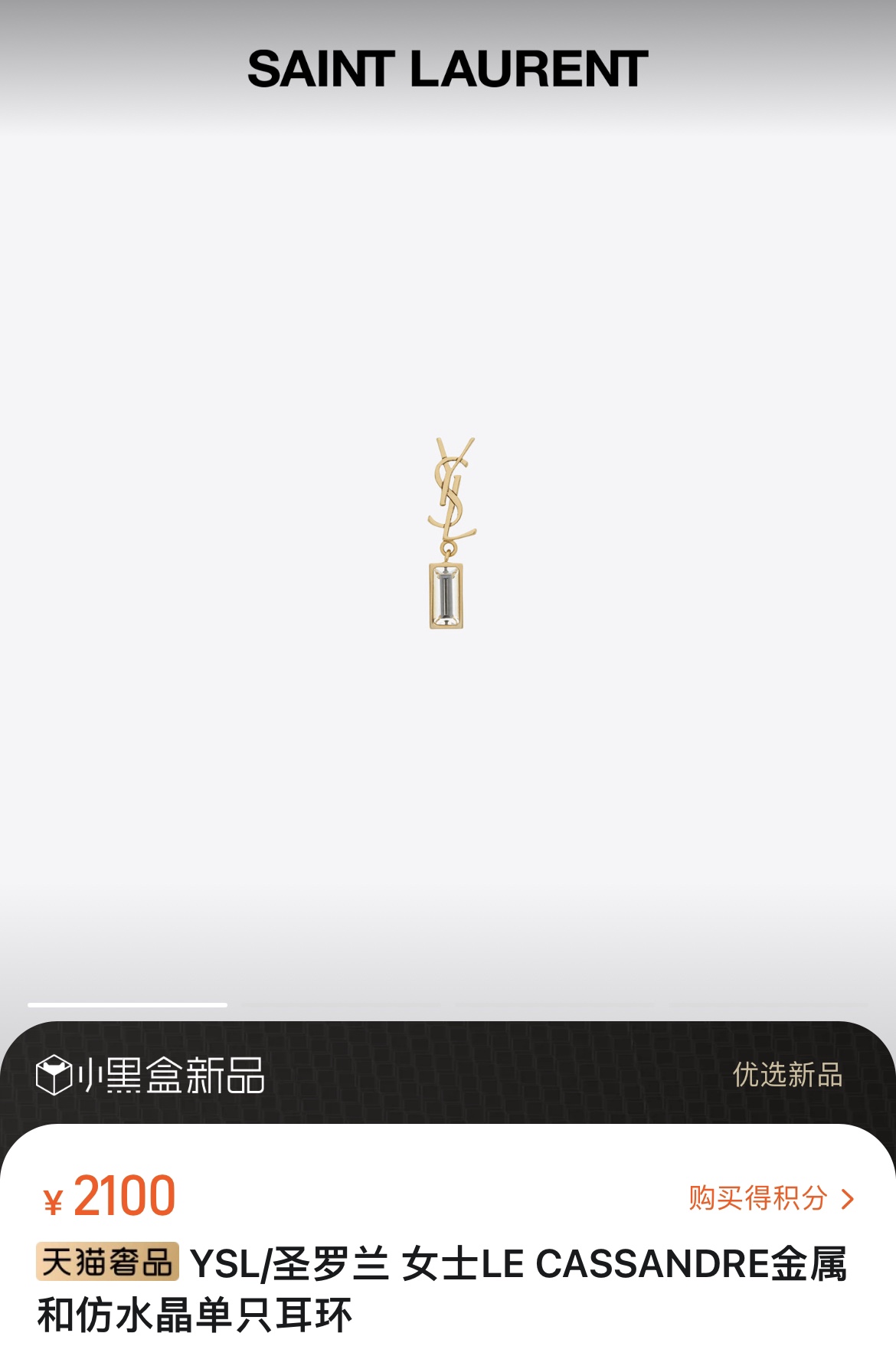
Task: Open the 优选新品 label on the banner
Action: 788,1075
